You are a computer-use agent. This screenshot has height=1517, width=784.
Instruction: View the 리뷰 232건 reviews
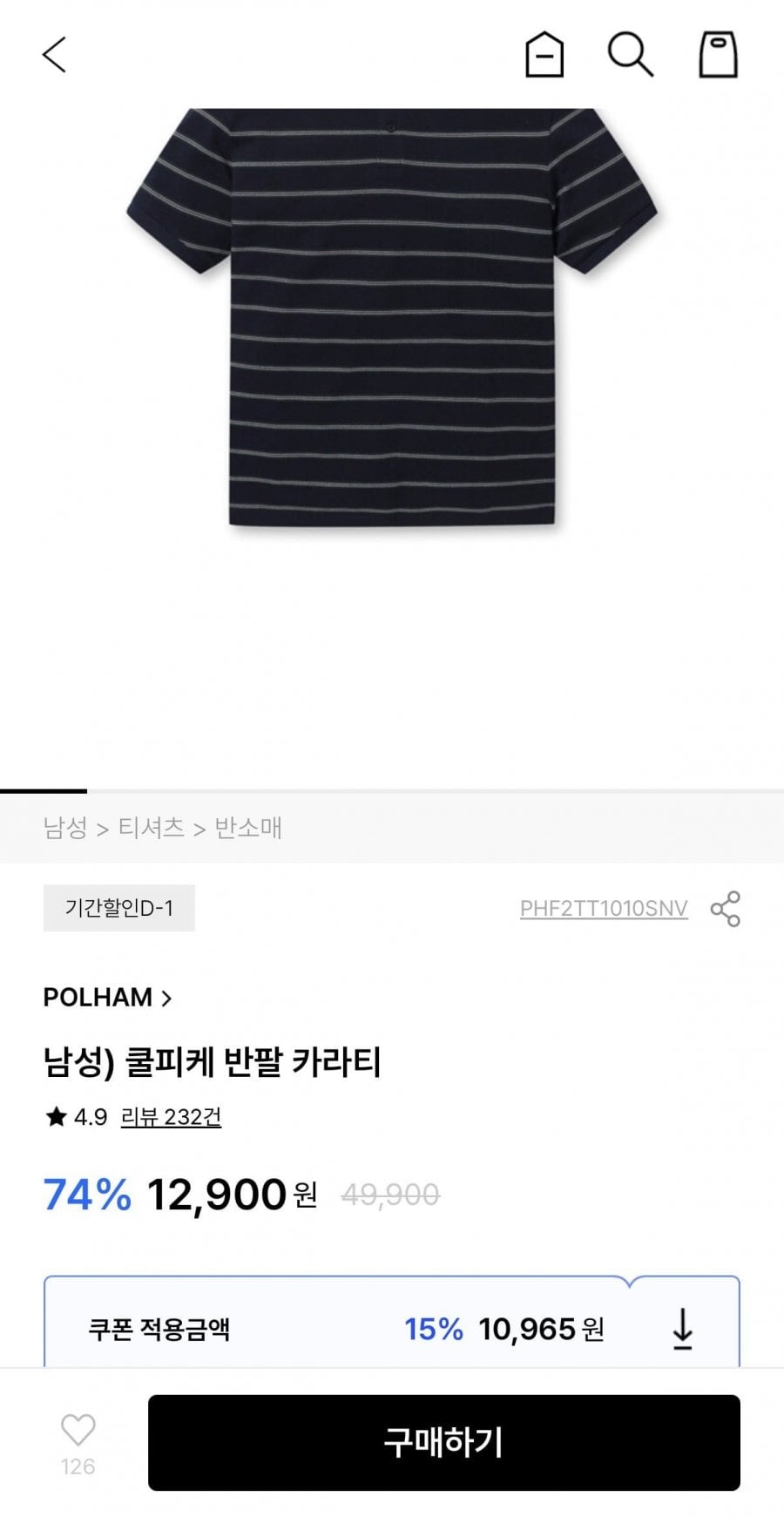click(x=171, y=1117)
